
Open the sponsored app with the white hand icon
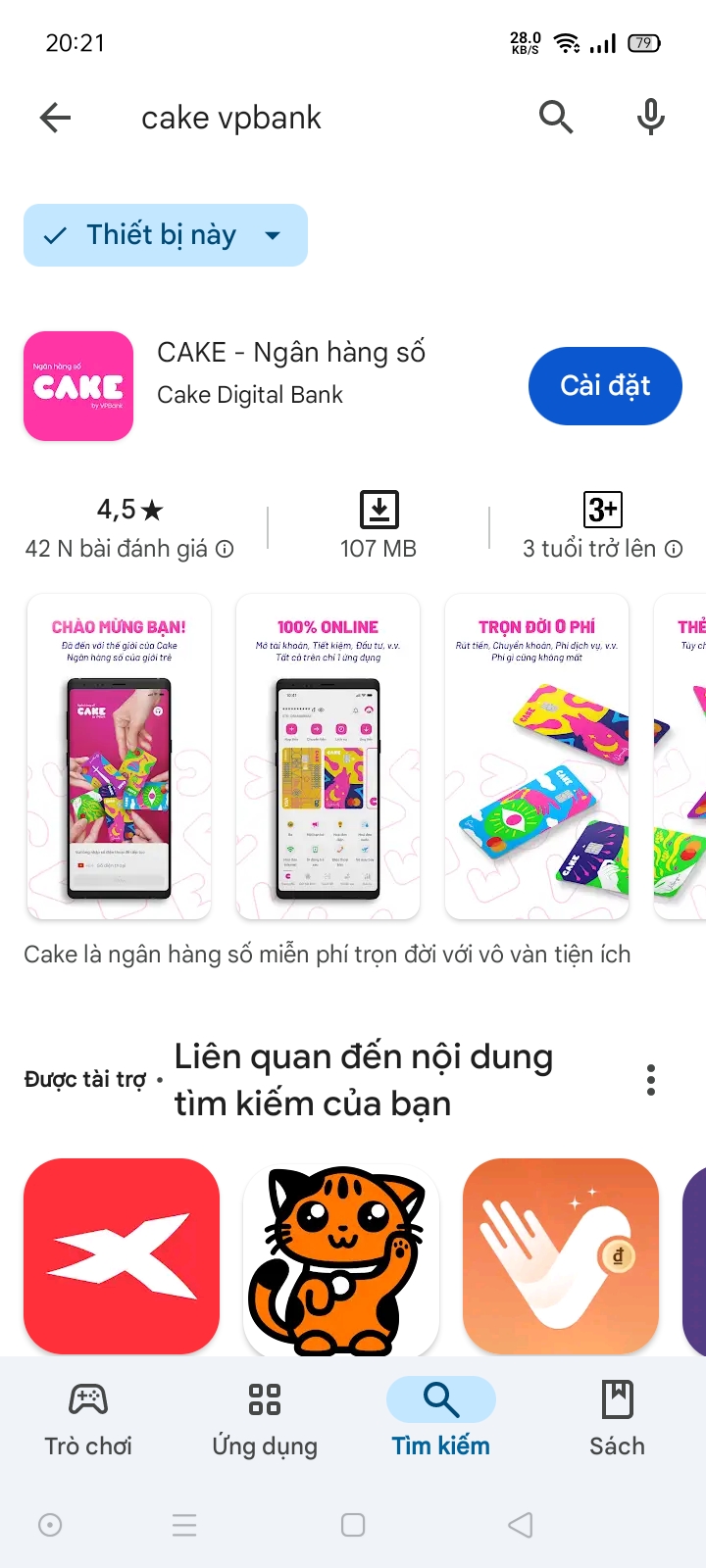click(x=561, y=1256)
